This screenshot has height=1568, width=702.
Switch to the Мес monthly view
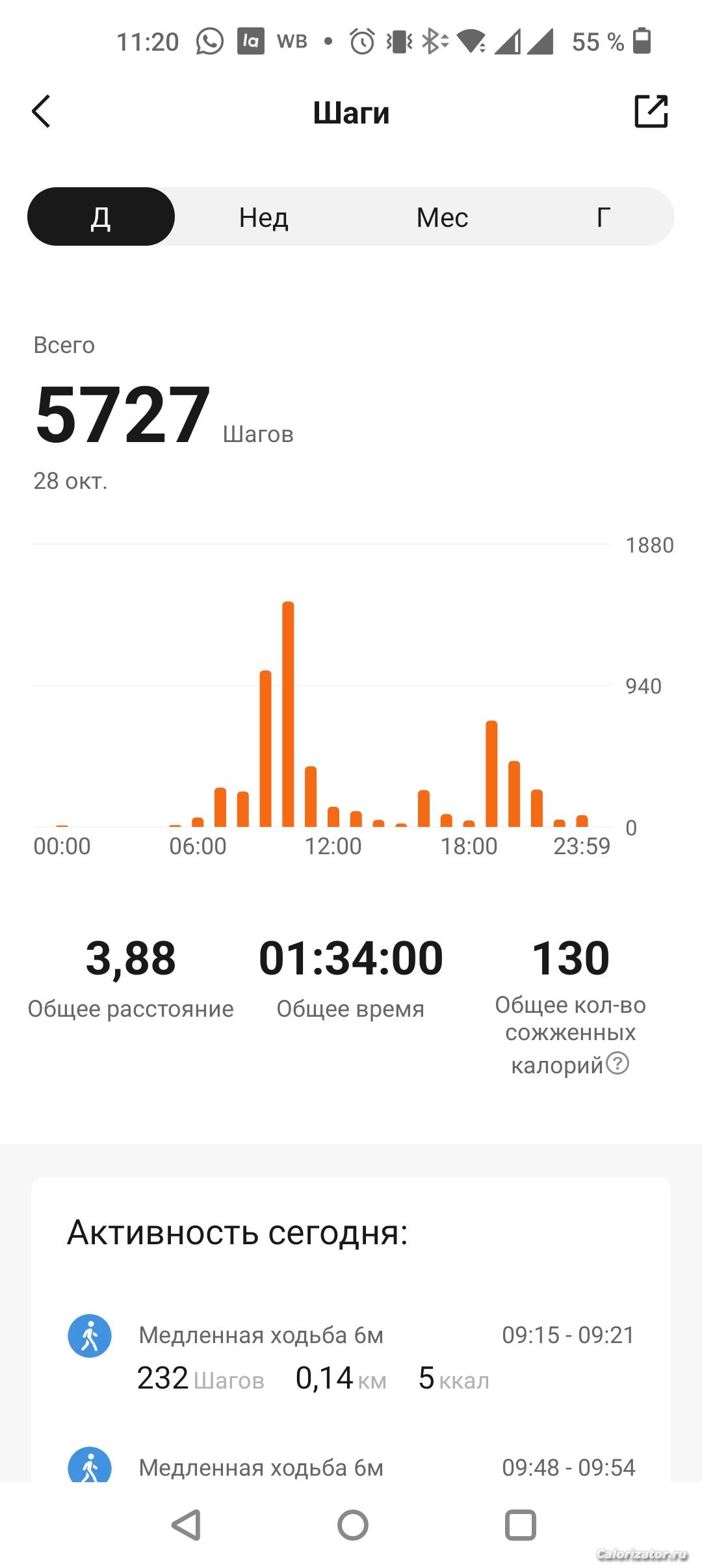pyautogui.click(x=442, y=217)
